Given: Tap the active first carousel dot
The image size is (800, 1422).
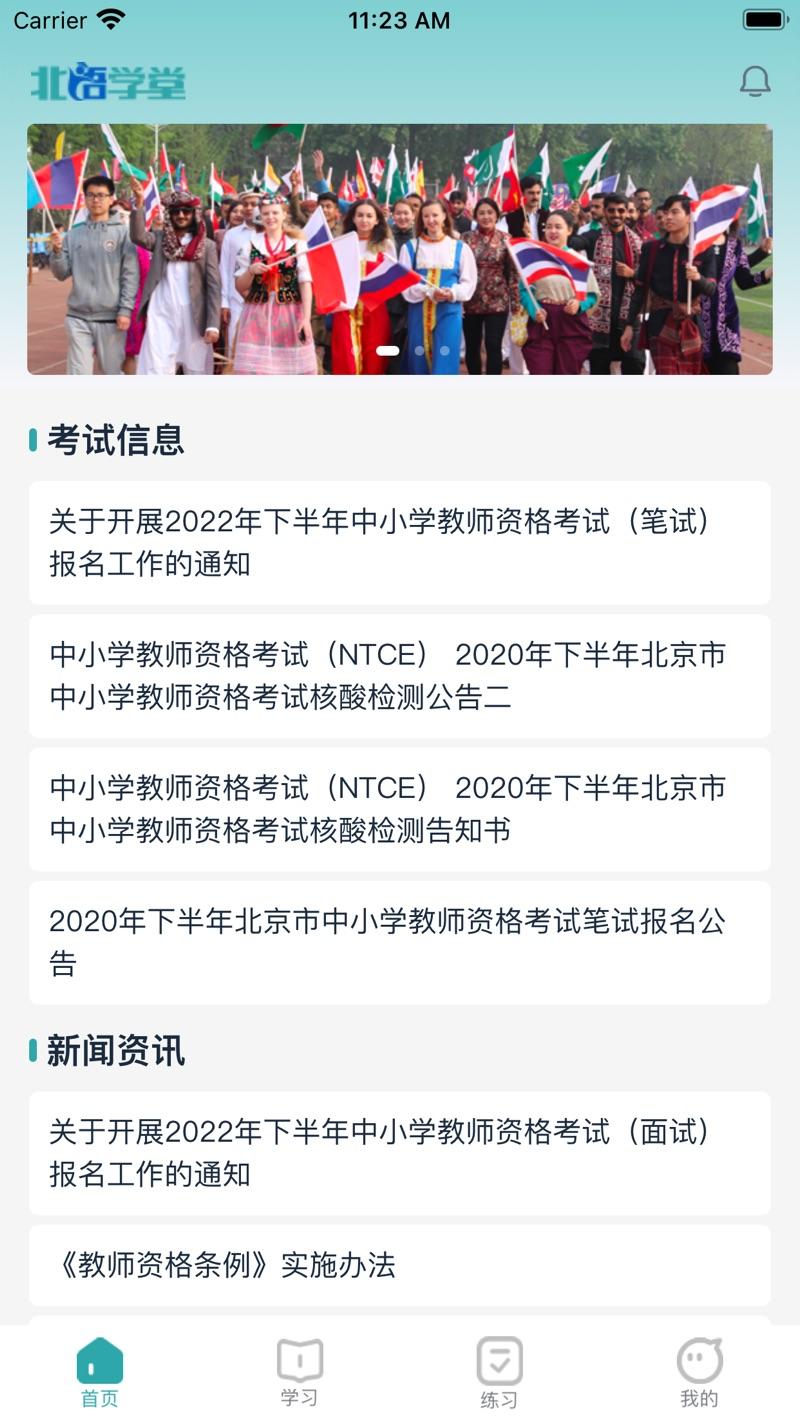Looking at the screenshot, I should click(385, 351).
